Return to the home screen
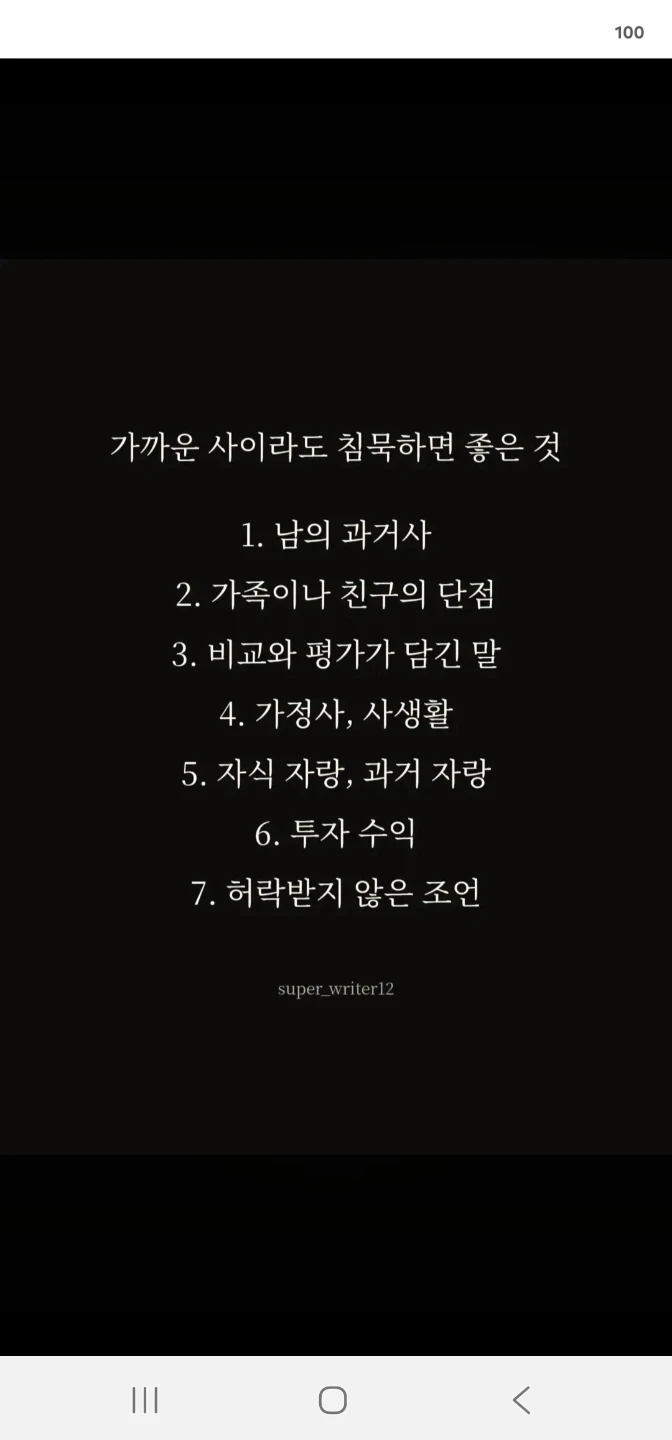 [333, 1400]
